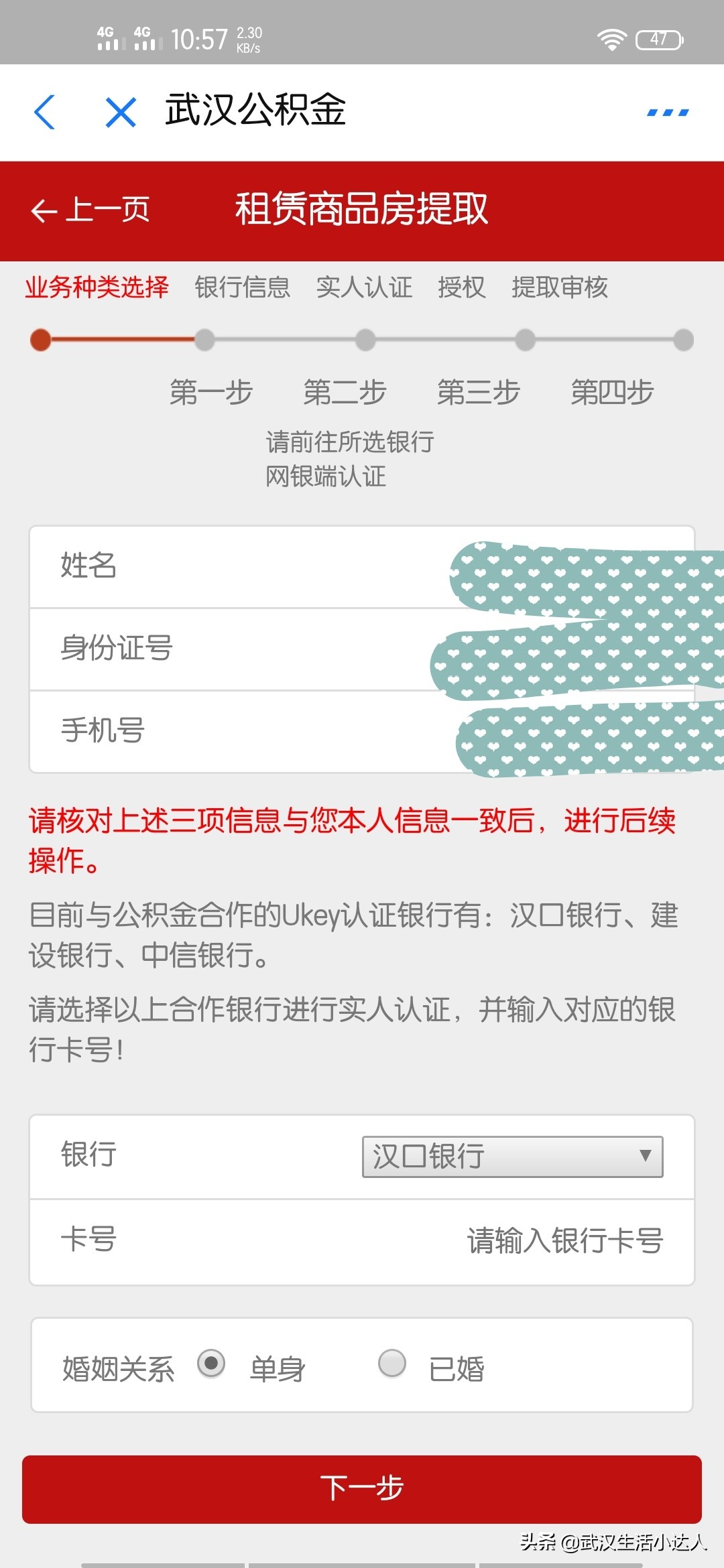Click the 上一页 back arrow icon
Screen dimensions: 724x1568
click(44, 210)
